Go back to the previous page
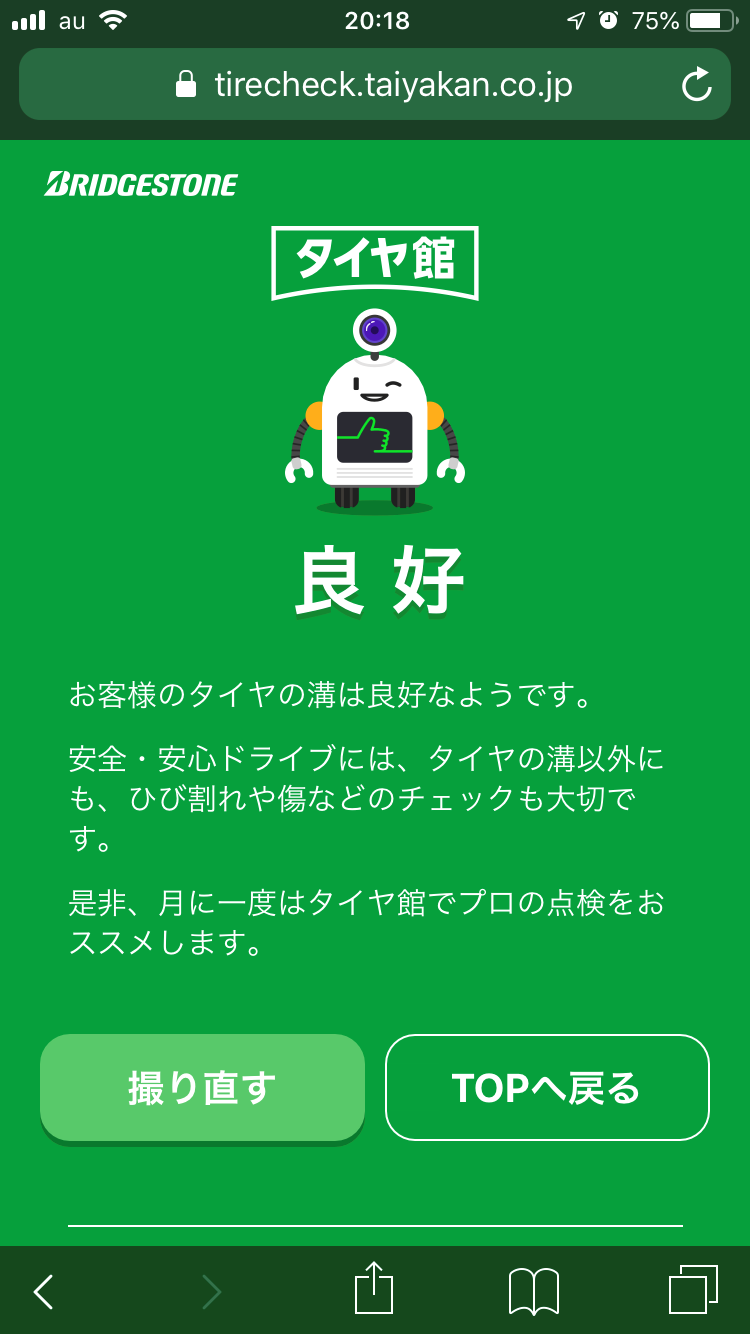This screenshot has width=750, height=1334. click(43, 1291)
